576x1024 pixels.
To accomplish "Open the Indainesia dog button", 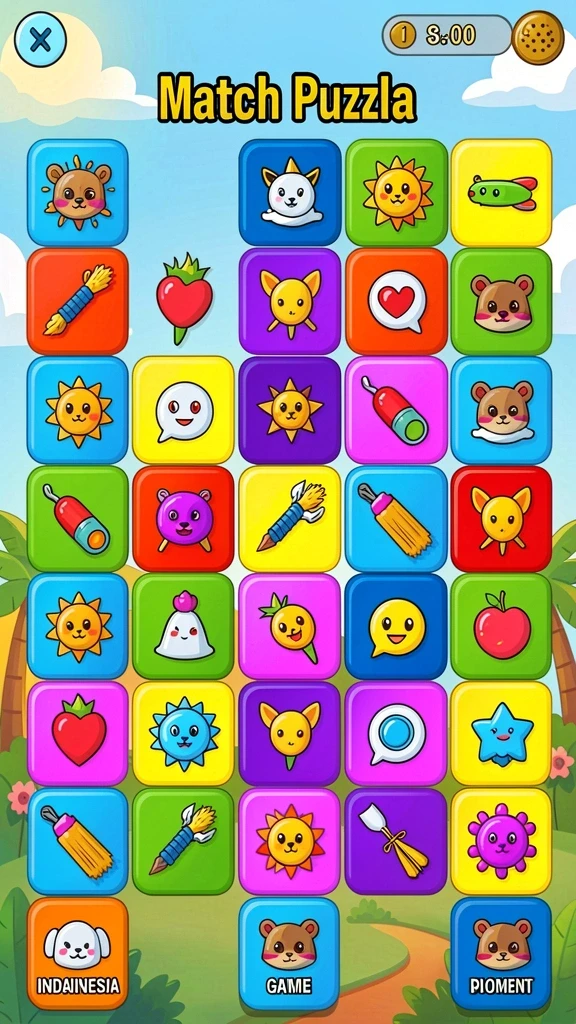I will tap(78, 953).
